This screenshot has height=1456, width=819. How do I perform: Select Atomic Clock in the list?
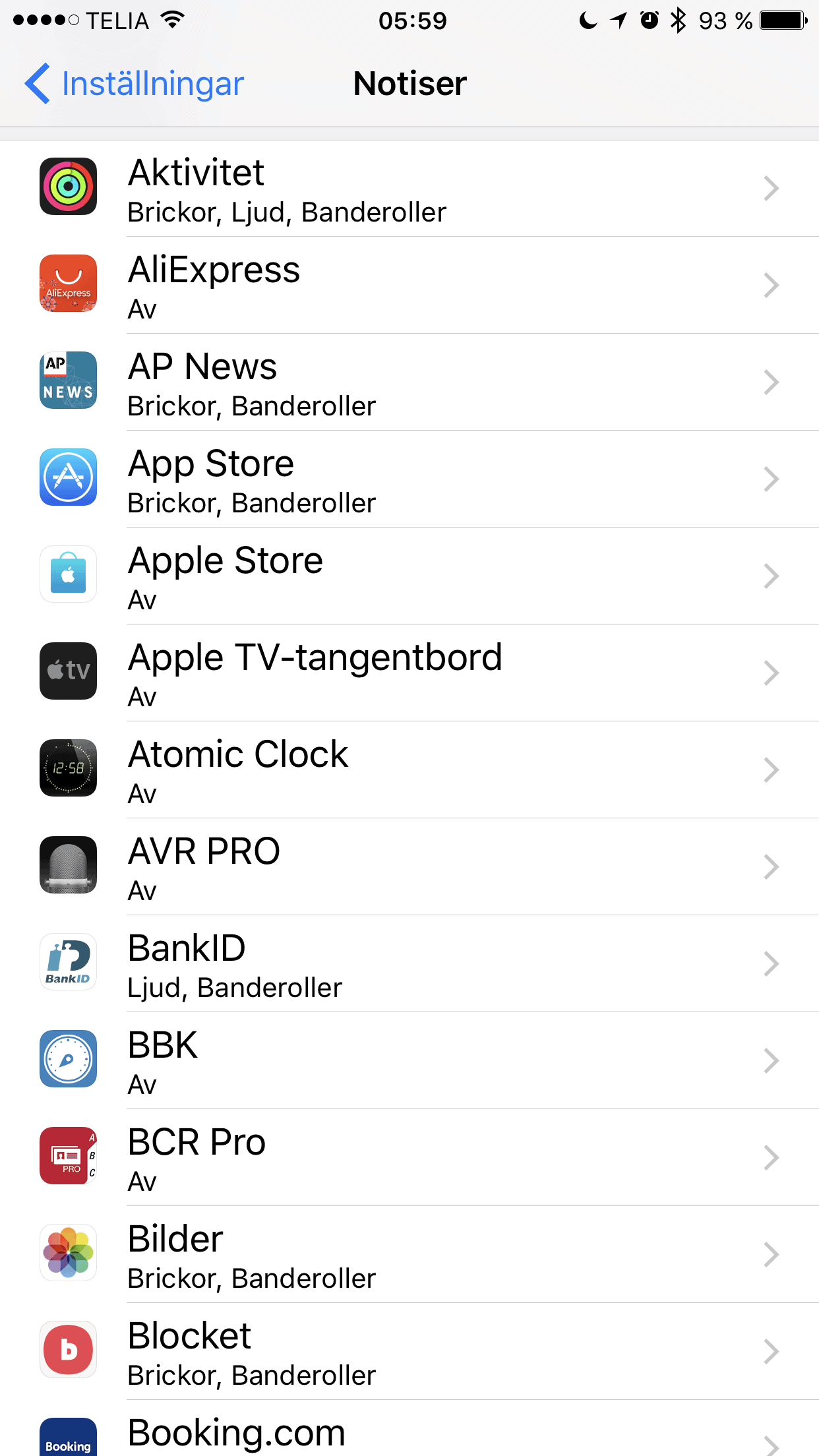[409, 770]
